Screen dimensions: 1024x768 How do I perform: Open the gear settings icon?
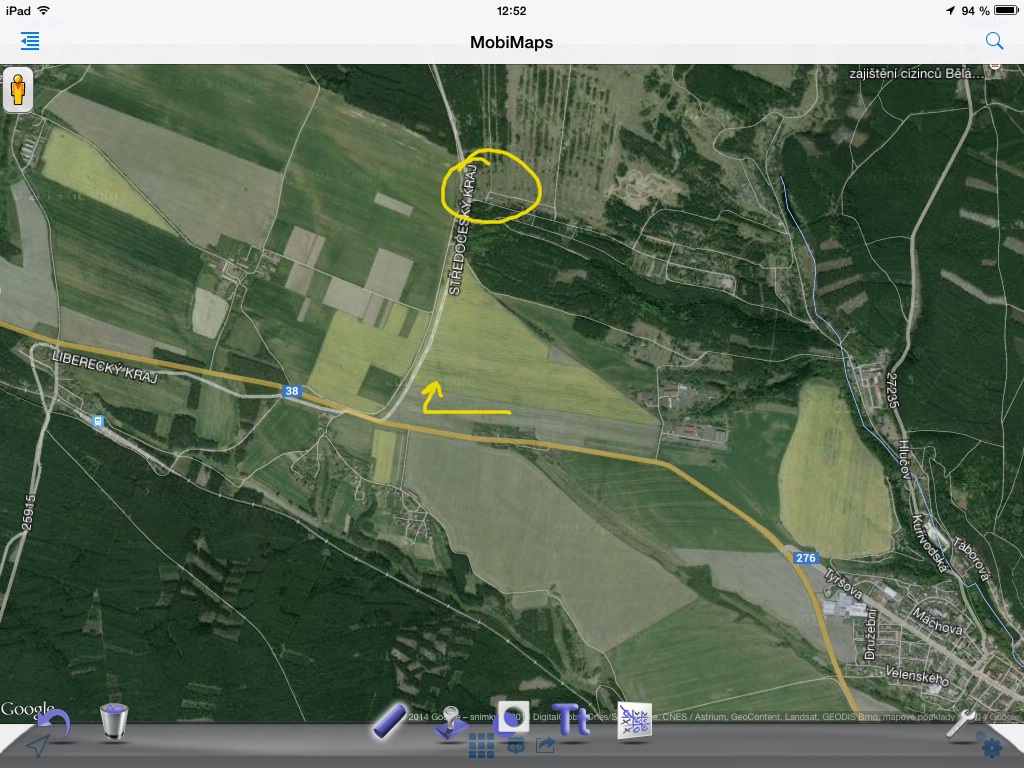coord(992,747)
